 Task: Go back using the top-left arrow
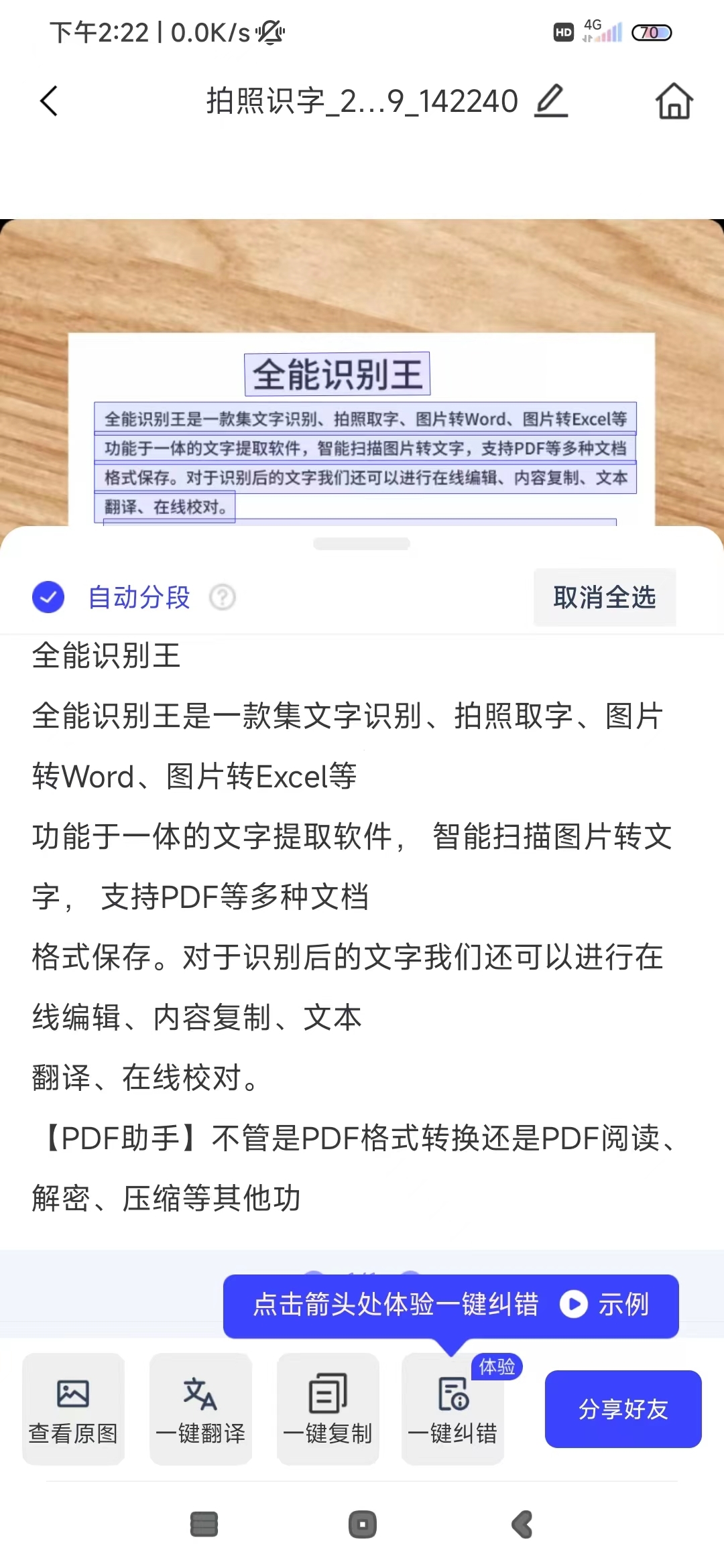tap(49, 101)
